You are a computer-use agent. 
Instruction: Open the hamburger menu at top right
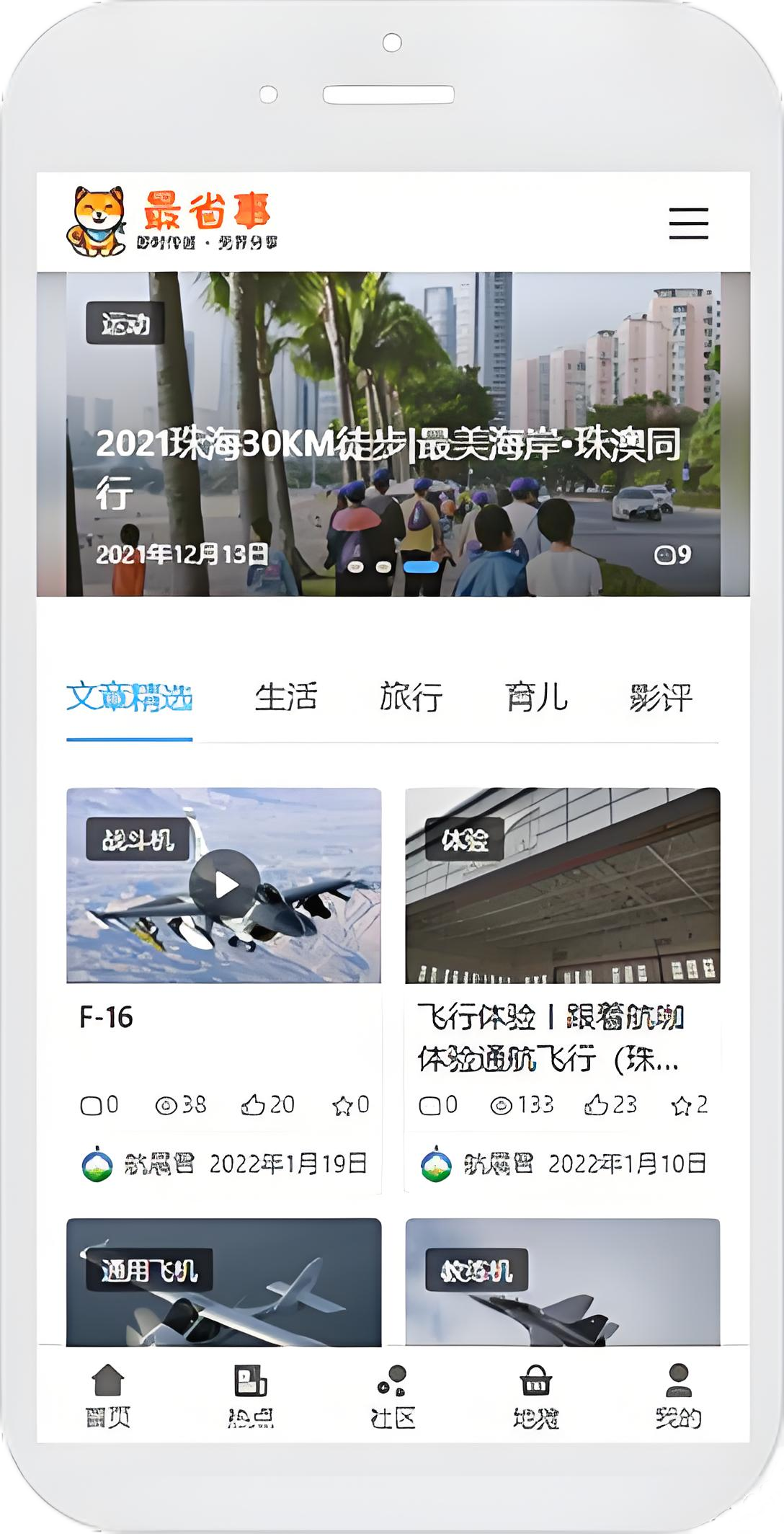pyautogui.click(x=690, y=223)
